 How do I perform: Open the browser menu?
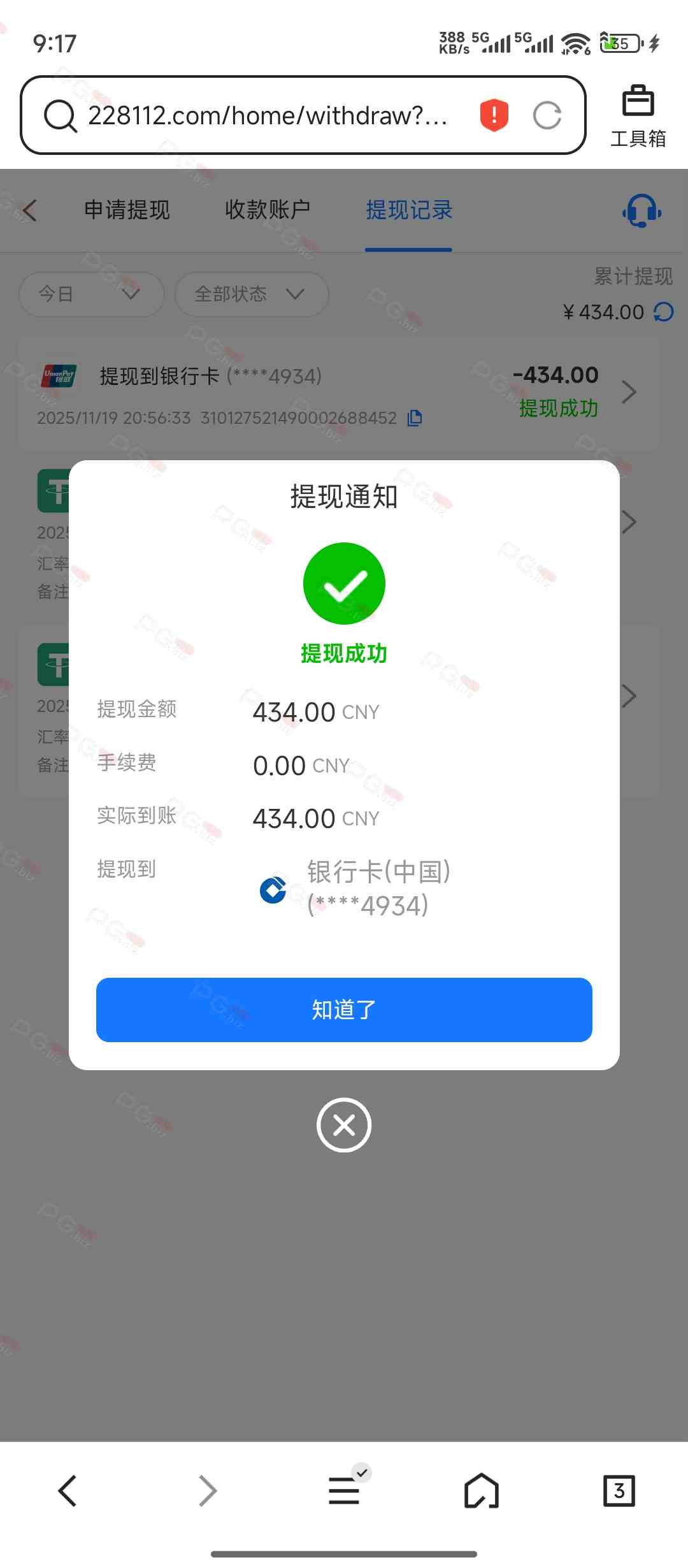tap(344, 1490)
